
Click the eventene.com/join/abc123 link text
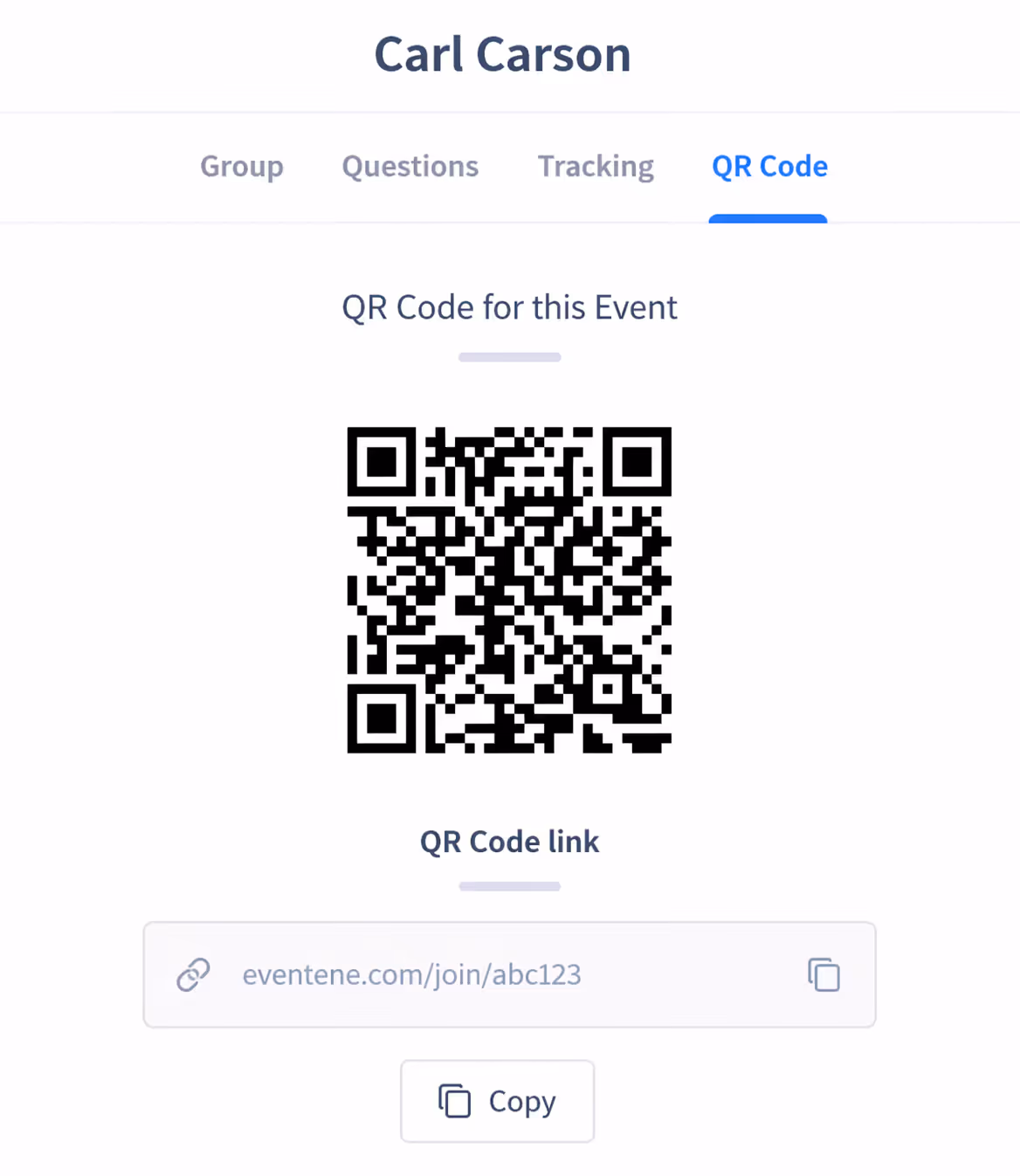[412, 974]
